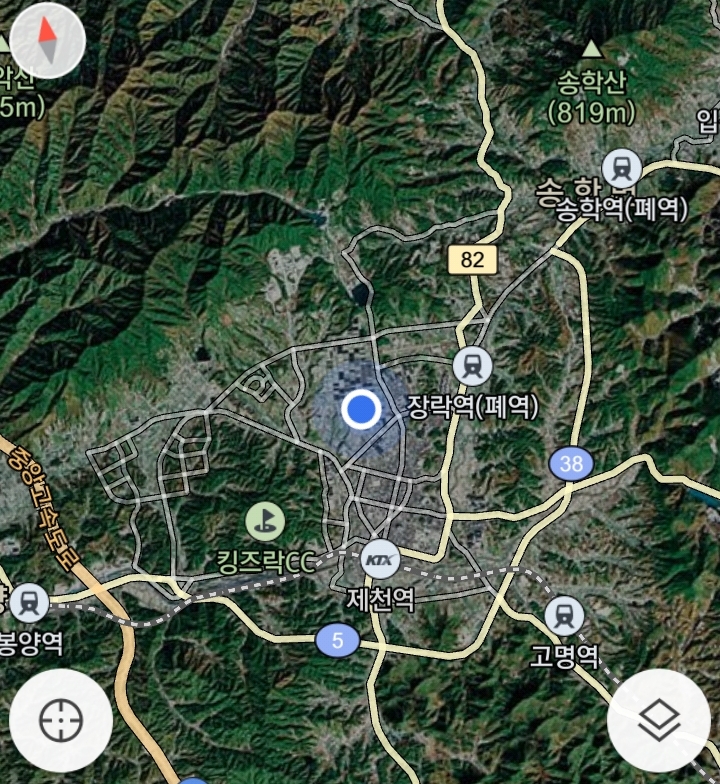
Task: Tap the compass to reset map orientation
Action: [46, 41]
